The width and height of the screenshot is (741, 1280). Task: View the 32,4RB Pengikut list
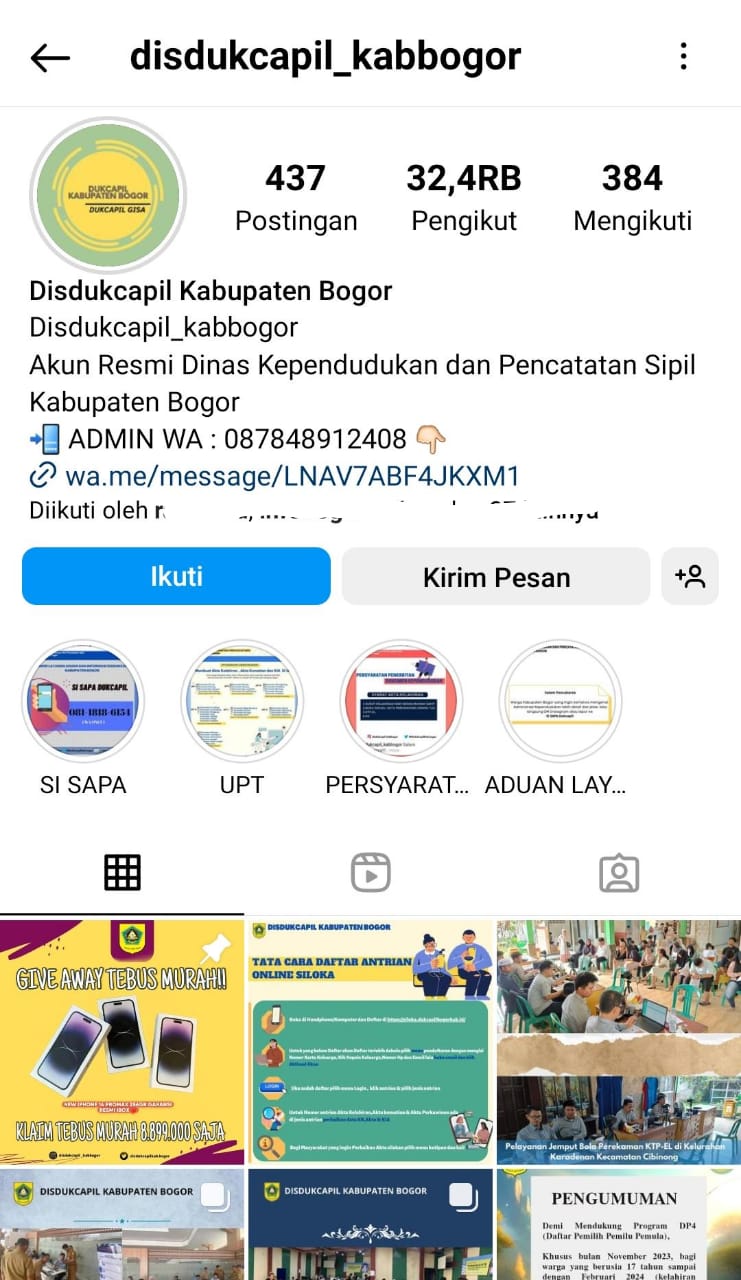pos(464,198)
